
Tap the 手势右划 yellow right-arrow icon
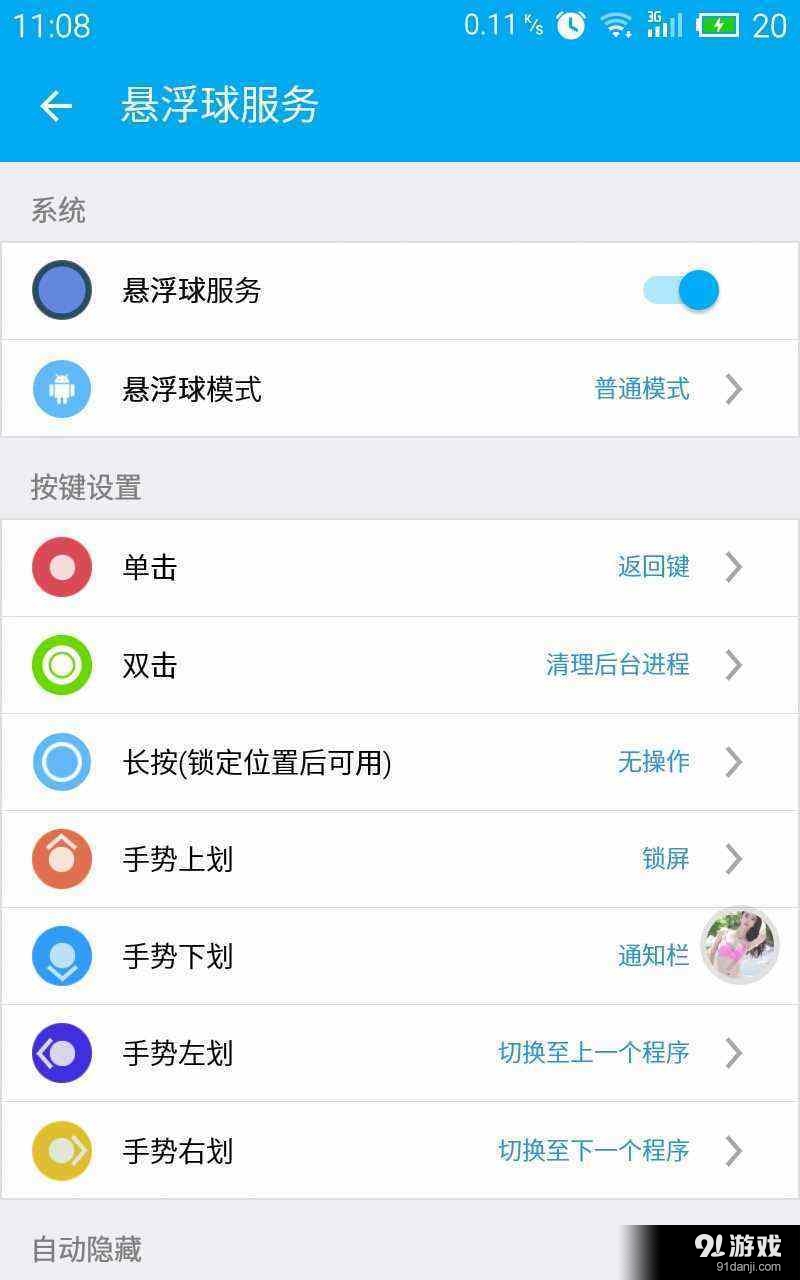point(61,1151)
